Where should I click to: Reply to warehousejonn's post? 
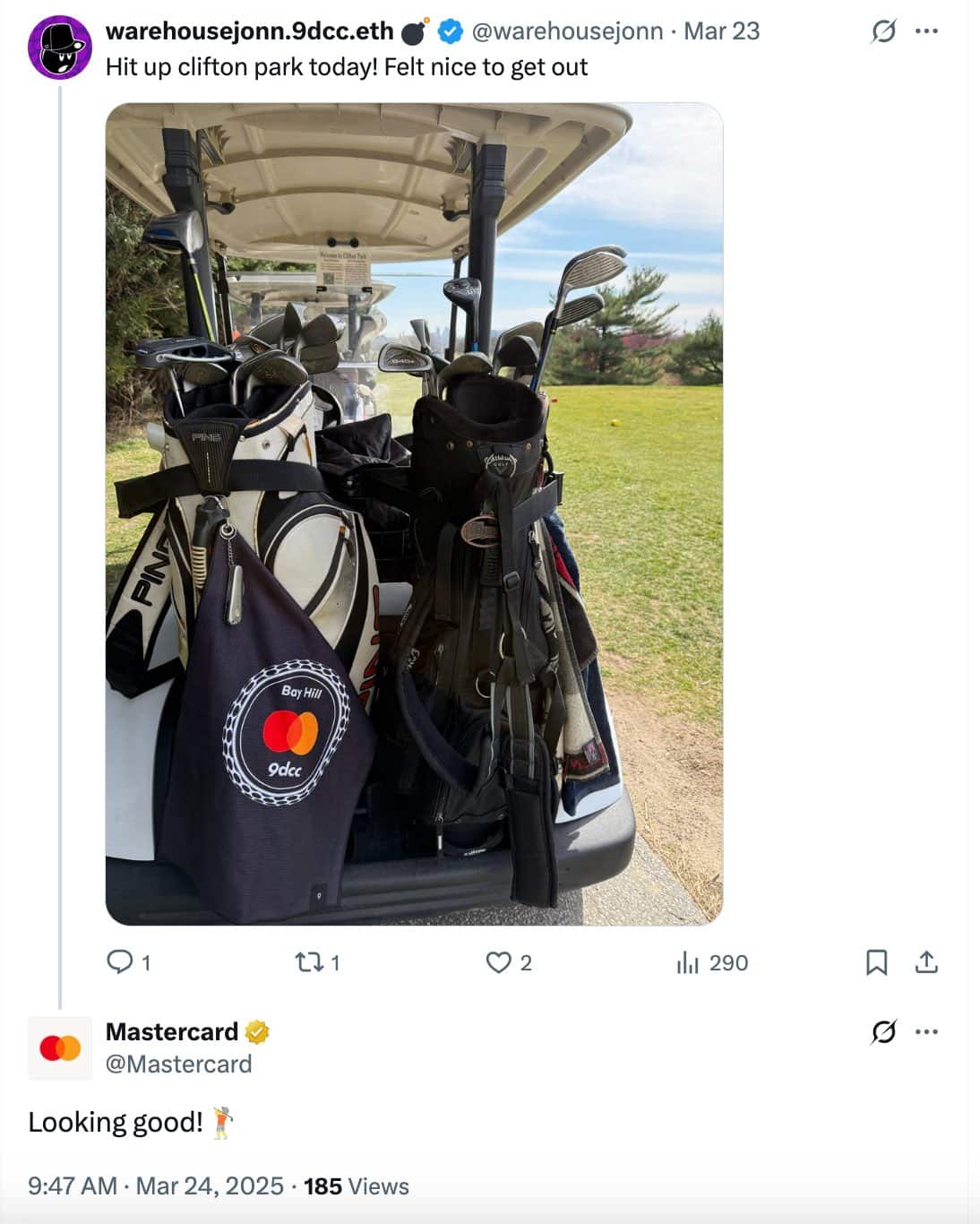(x=120, y=962)
